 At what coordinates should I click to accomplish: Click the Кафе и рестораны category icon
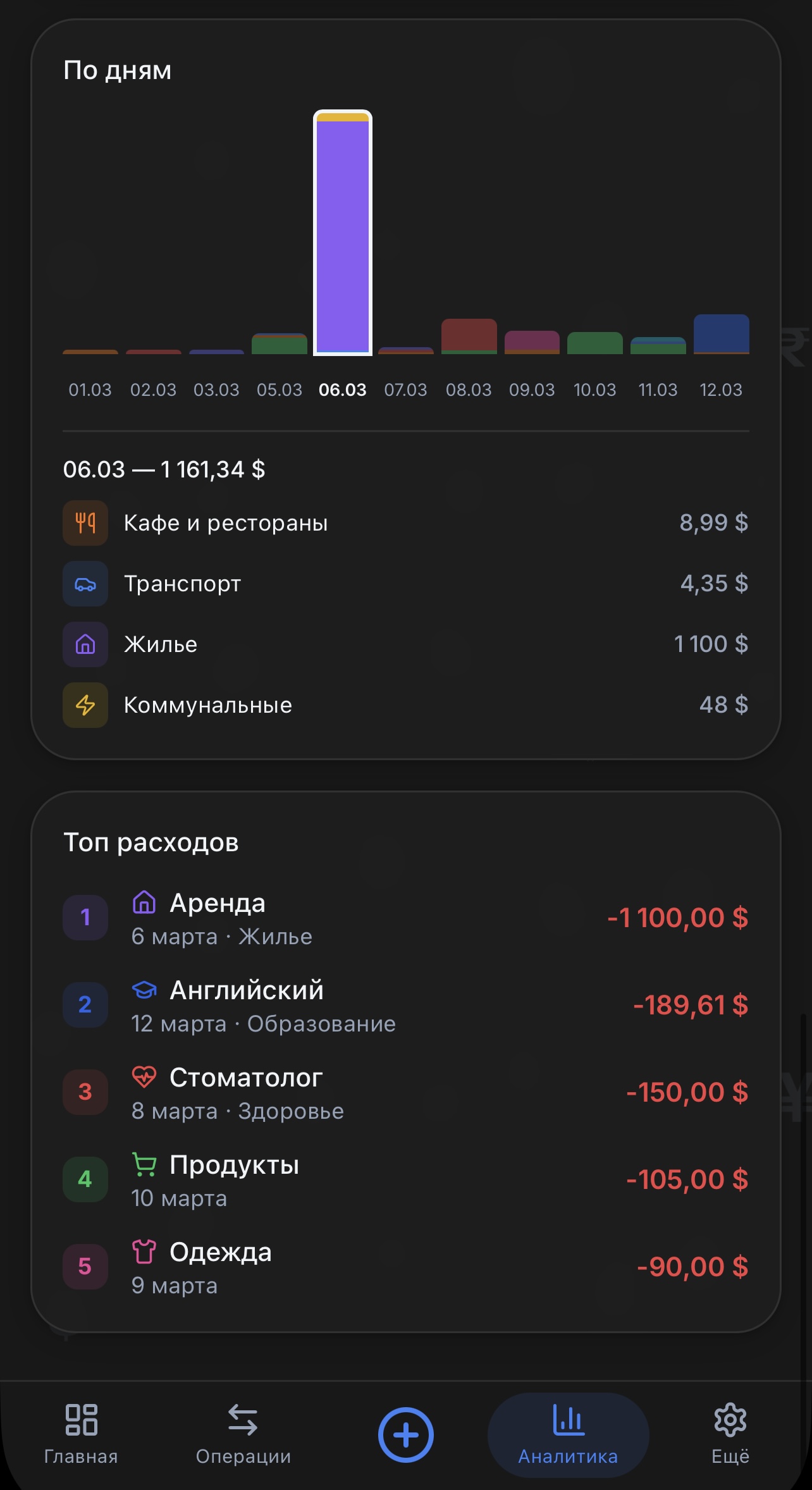coord(85,523)
